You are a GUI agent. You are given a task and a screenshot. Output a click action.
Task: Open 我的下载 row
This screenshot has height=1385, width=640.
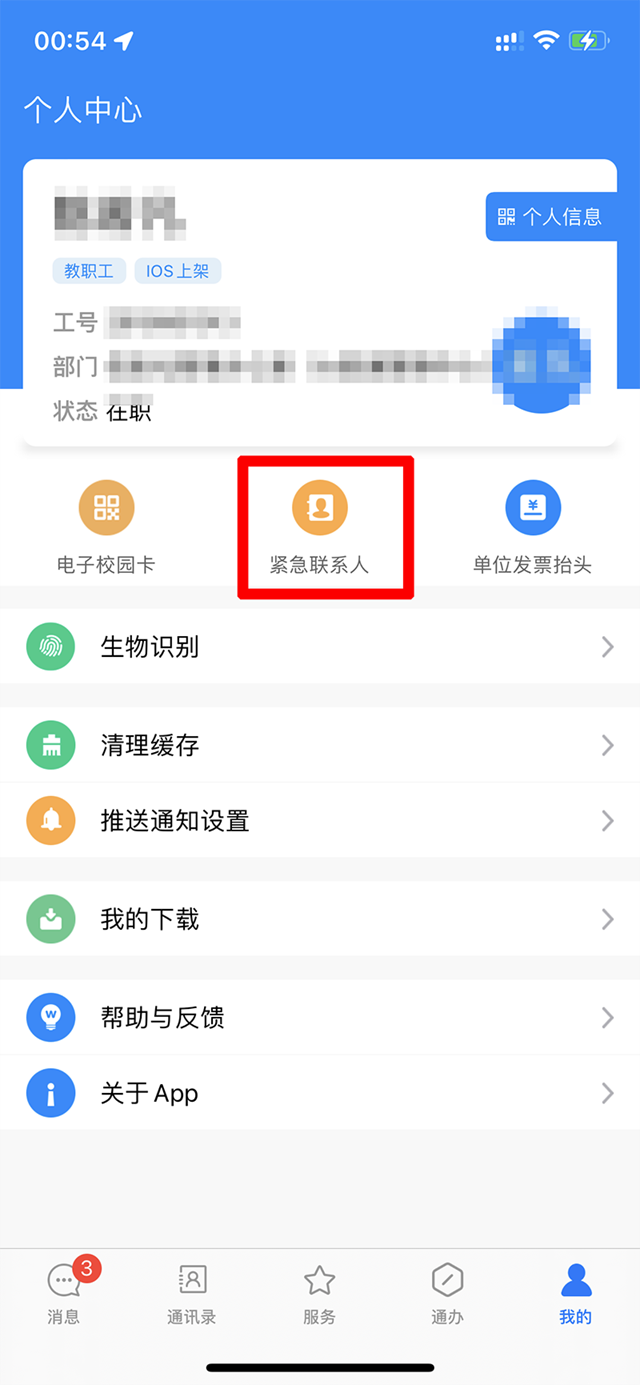point(320,919)
